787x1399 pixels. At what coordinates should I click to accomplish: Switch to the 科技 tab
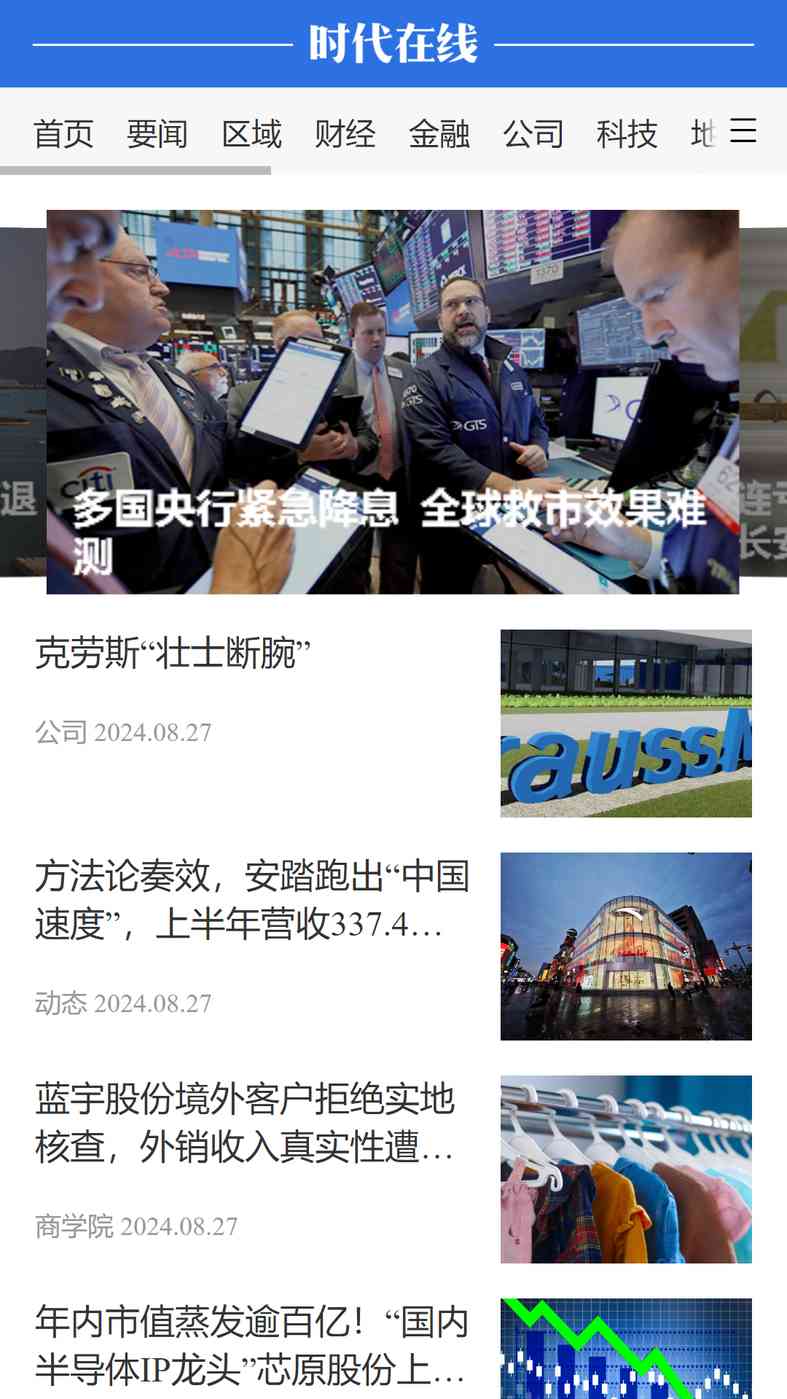(627, 133)
